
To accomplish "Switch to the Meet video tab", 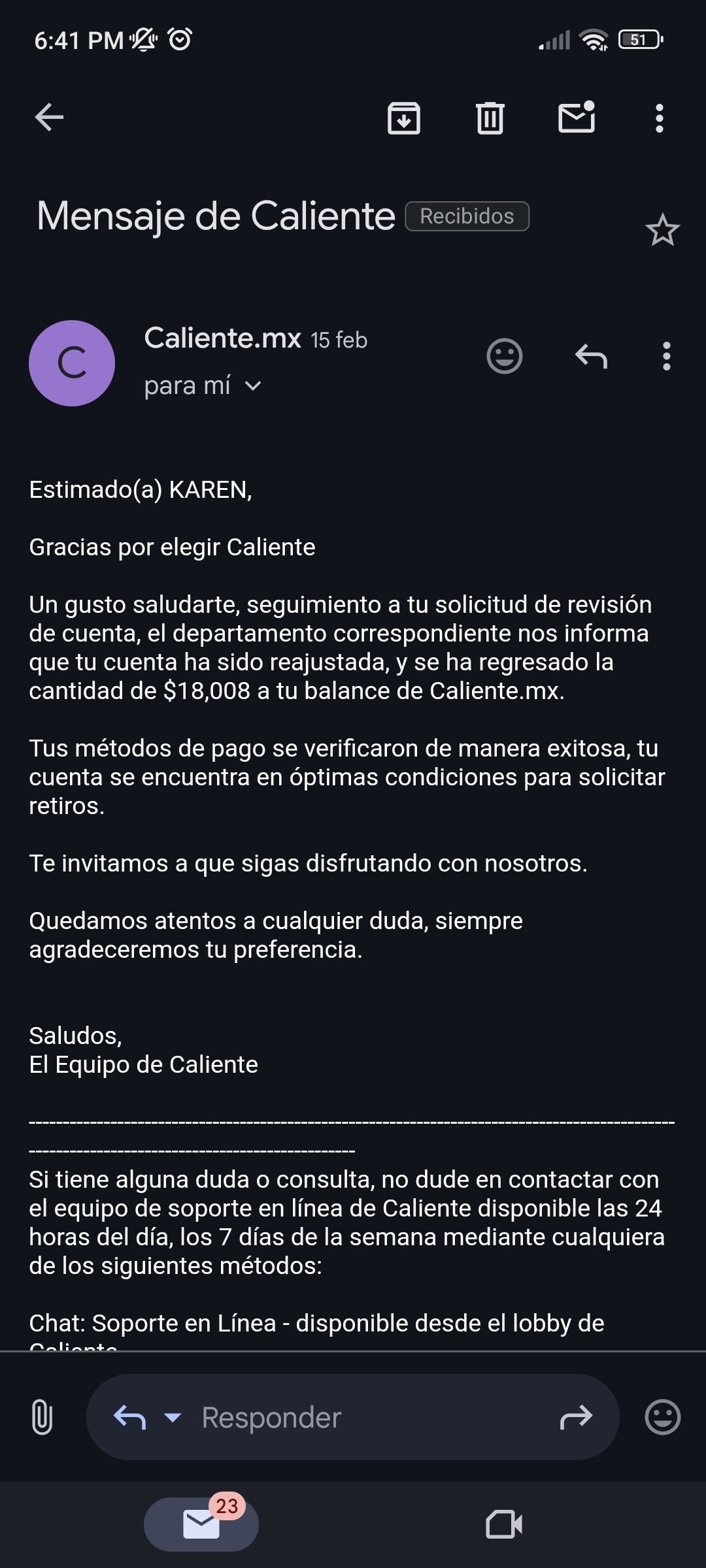I will pyautogui.click(x=504, y=1524).
